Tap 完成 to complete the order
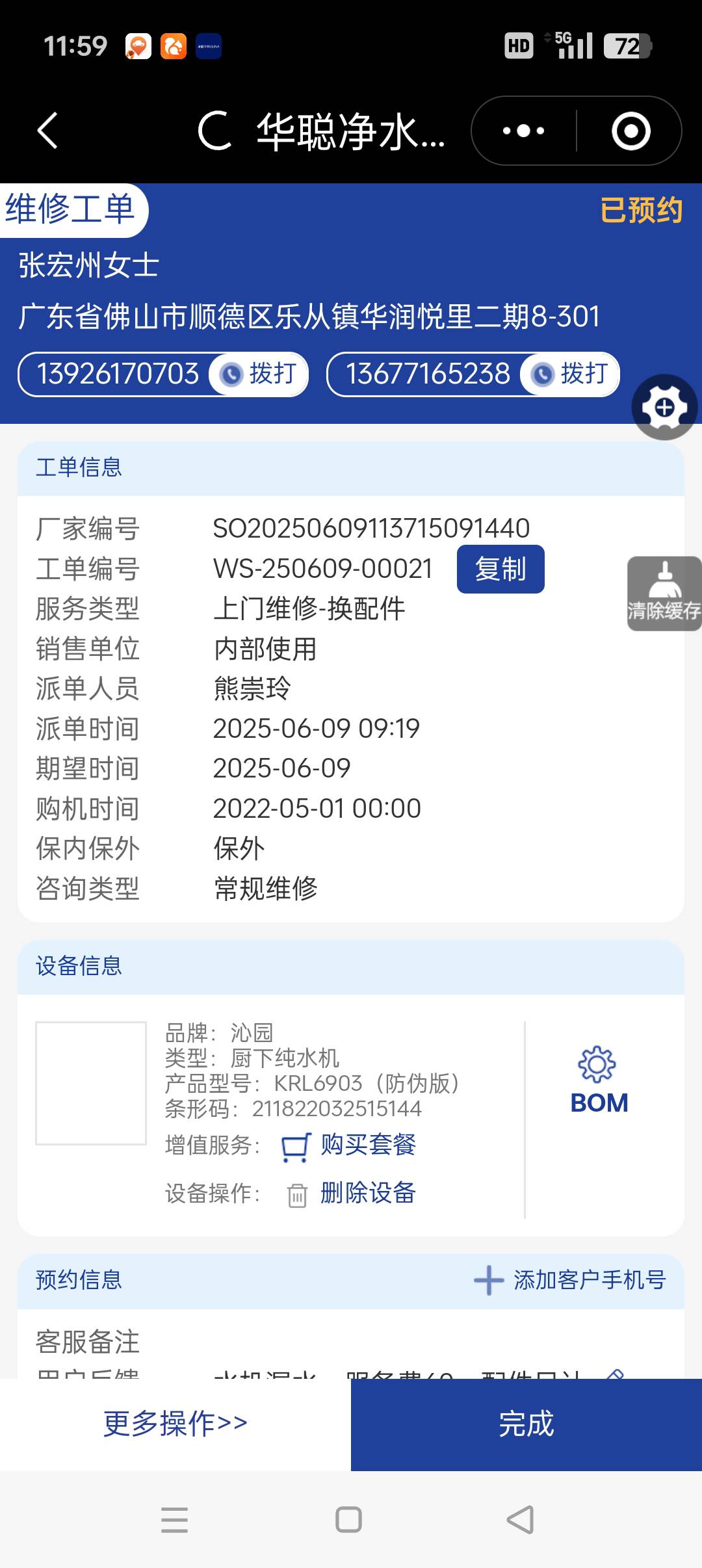The height and width of the screenshot is (1568, 702). tap(526, 1424)
